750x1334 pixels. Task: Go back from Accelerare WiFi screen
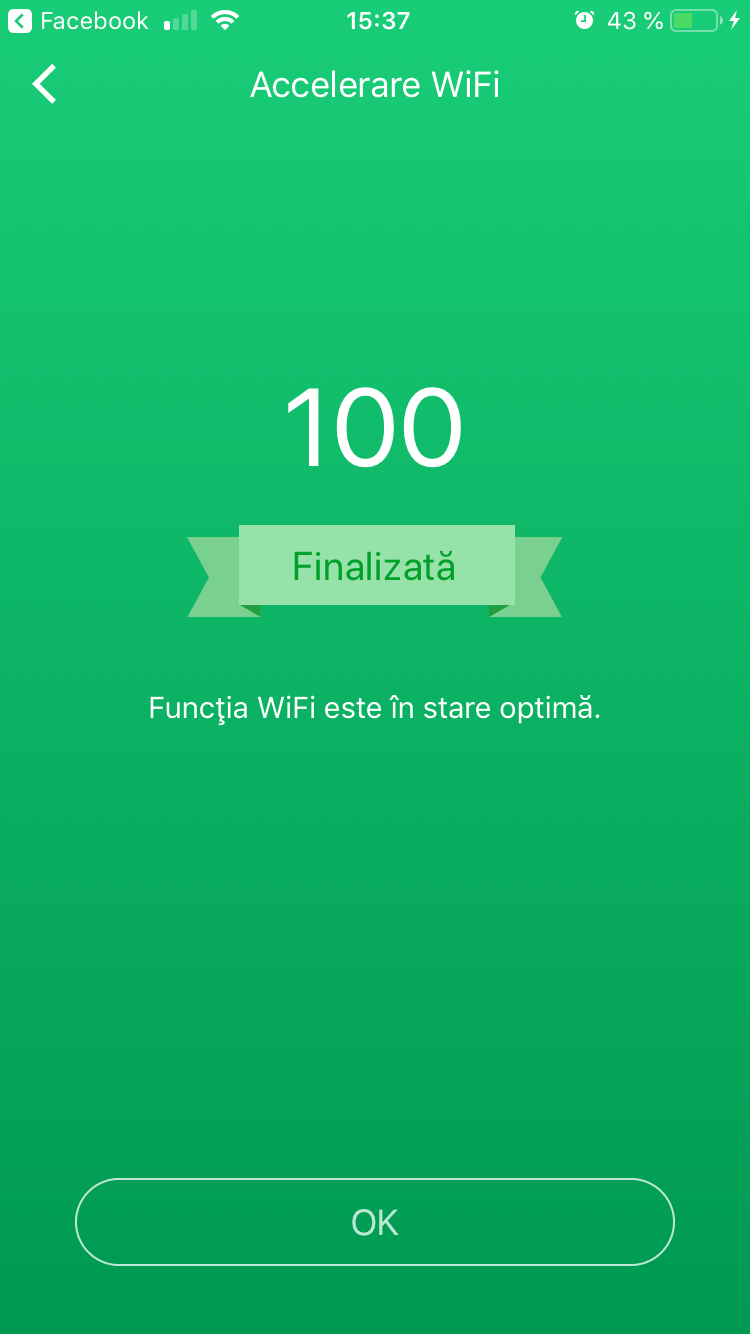pyautogui.click(x=45, y=85)
